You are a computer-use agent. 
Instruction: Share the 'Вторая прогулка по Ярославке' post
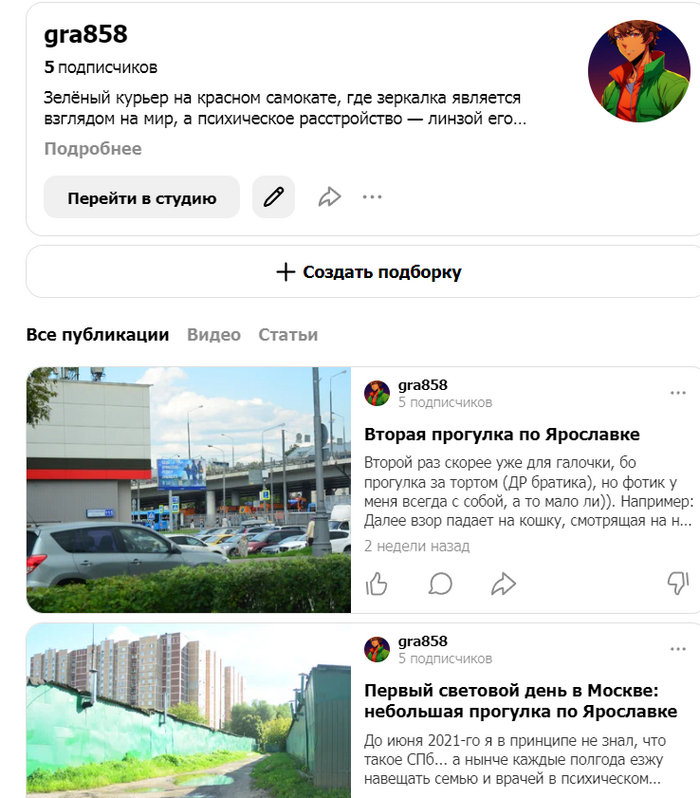point(504,584)
